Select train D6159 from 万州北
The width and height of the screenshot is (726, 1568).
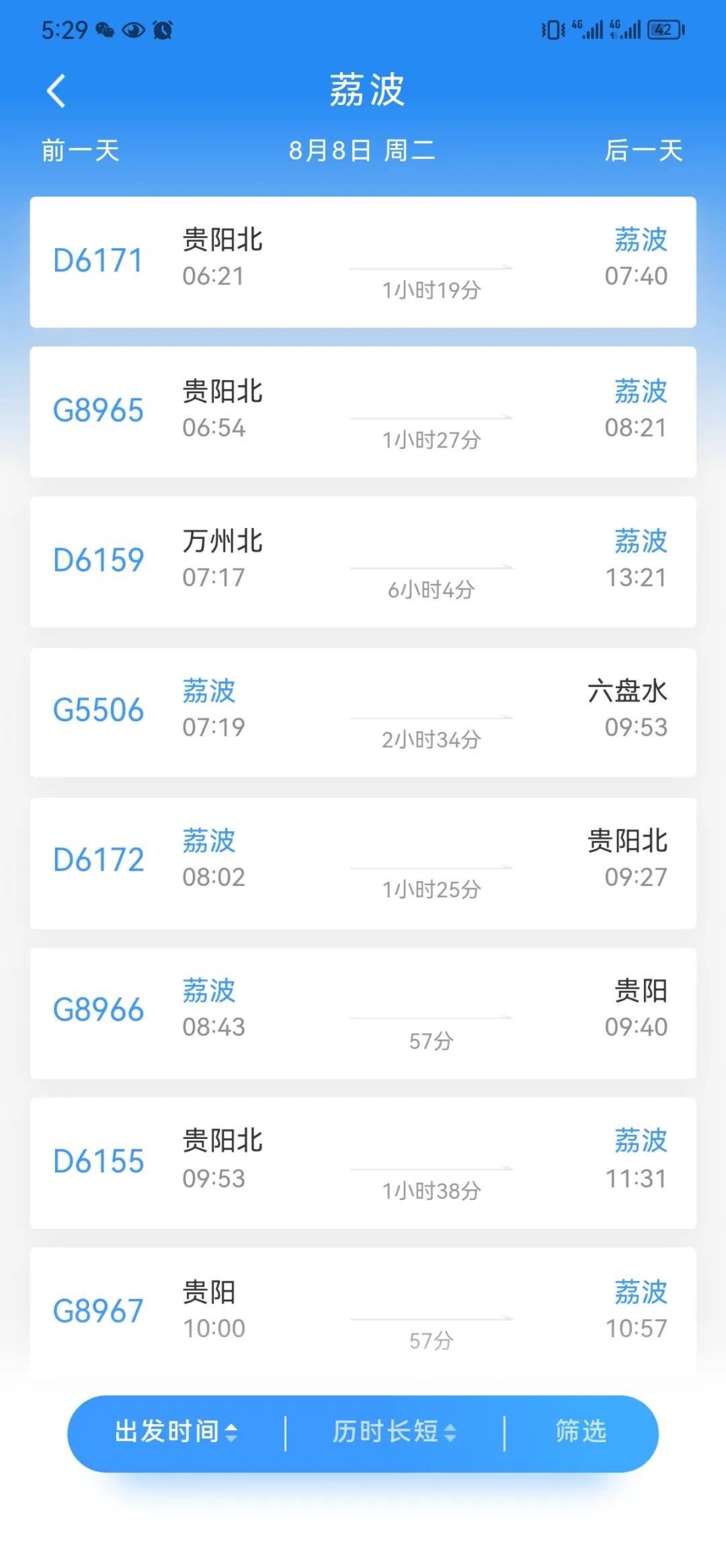point(363,562)
